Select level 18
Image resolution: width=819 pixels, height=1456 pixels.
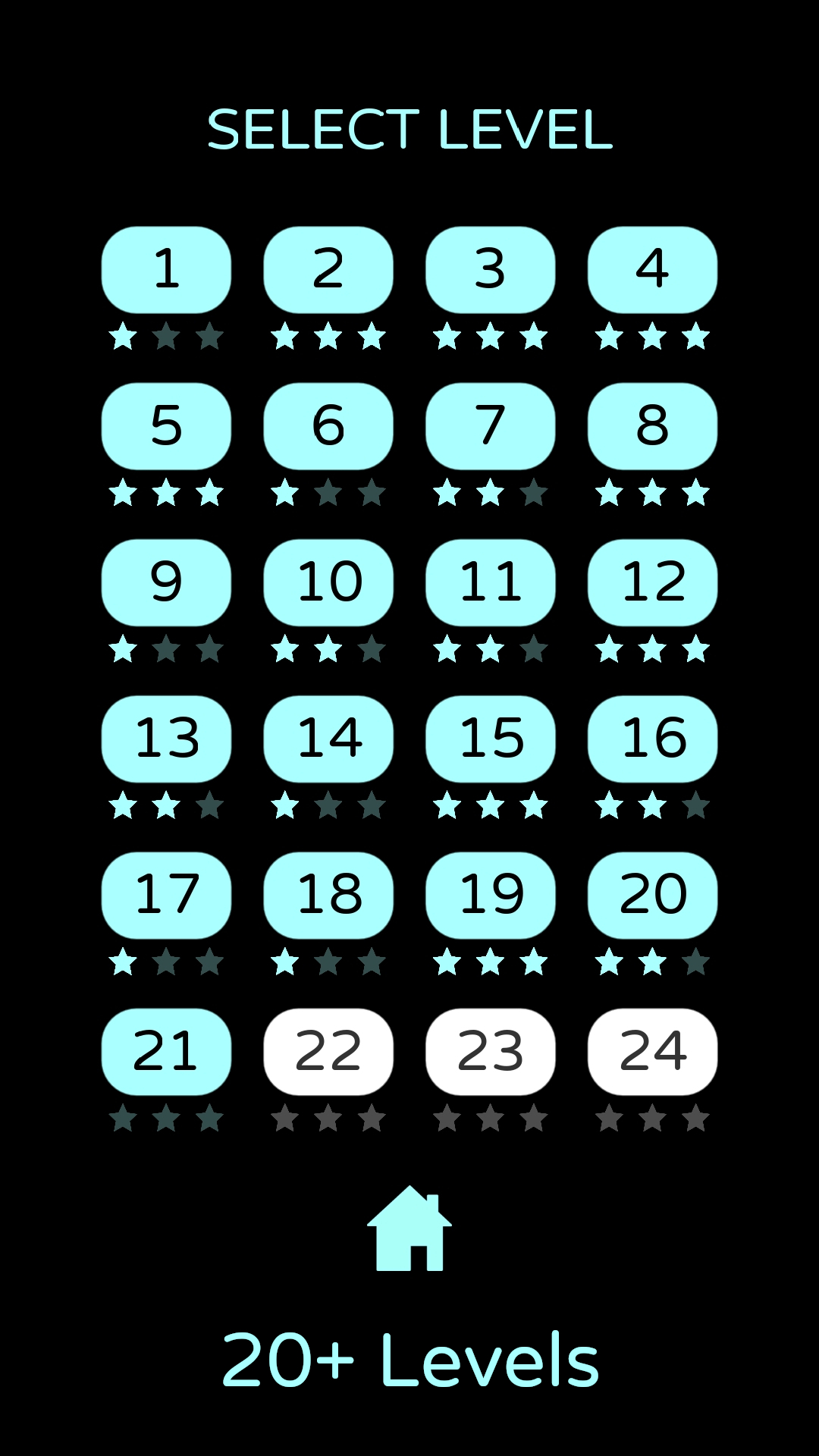click(328, 895)
